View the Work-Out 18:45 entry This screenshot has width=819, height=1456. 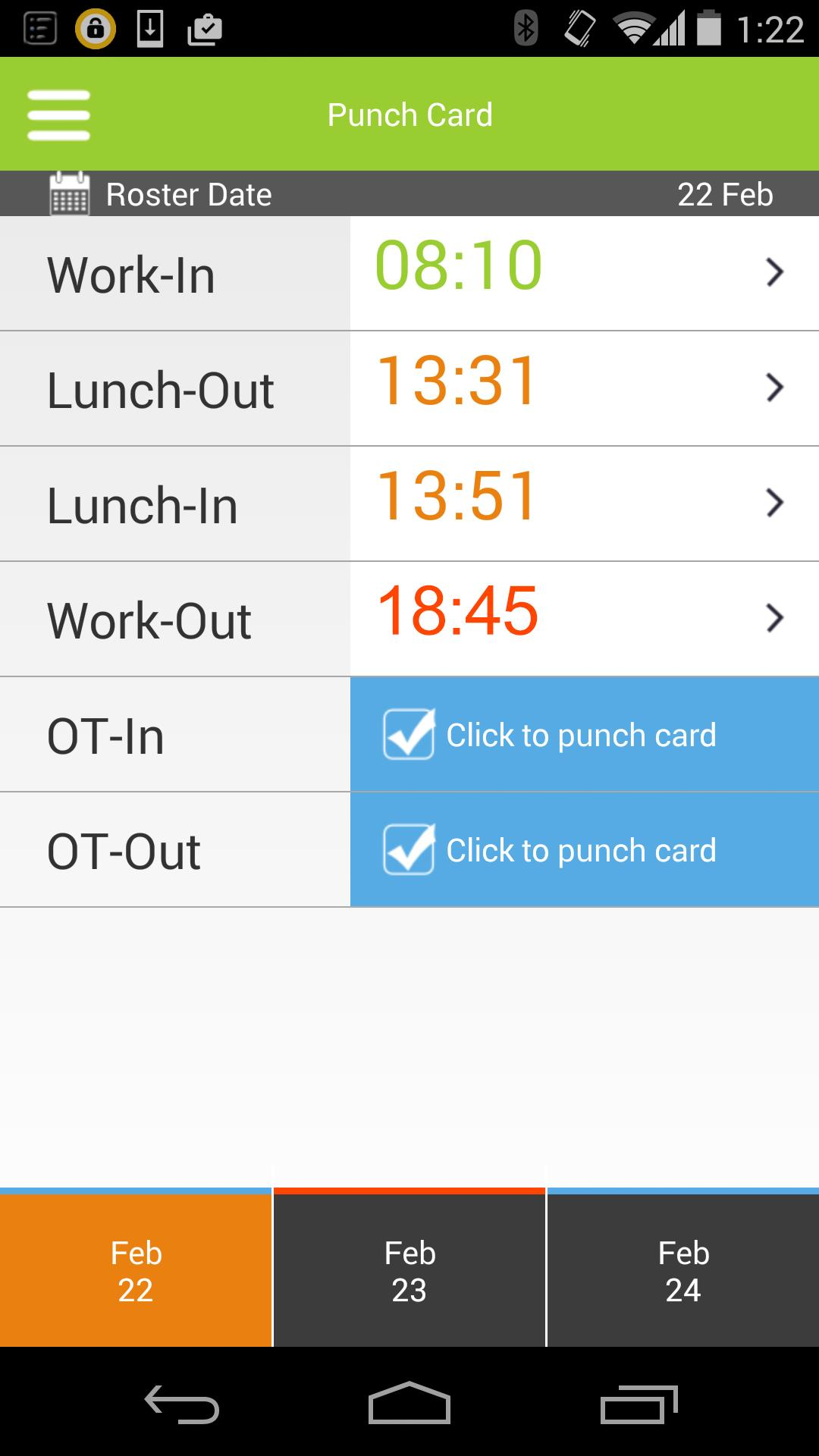(x=584, y=619)
